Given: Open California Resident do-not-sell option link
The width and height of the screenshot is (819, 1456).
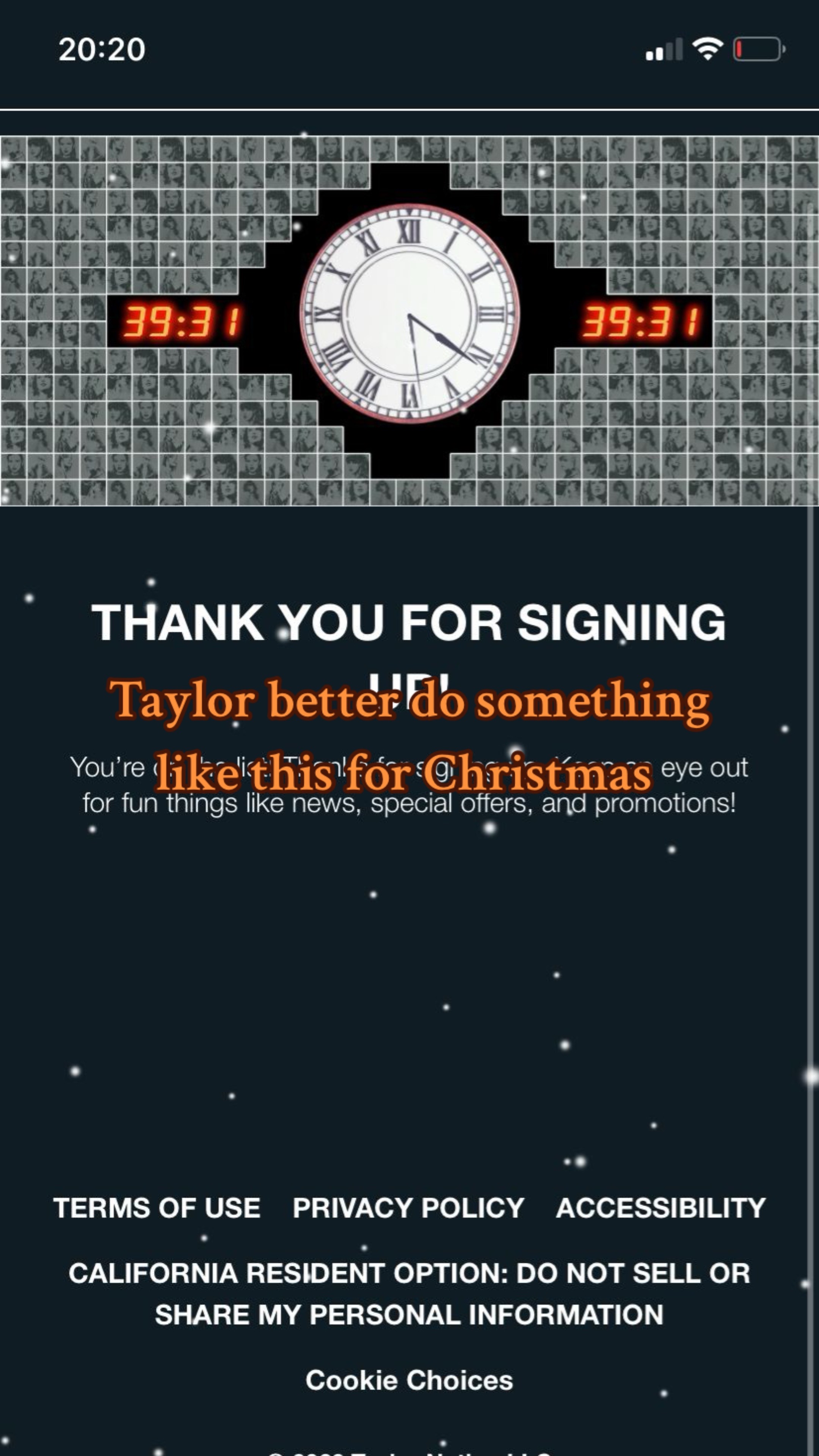Looking at the screenshot, I should 409,1294.
